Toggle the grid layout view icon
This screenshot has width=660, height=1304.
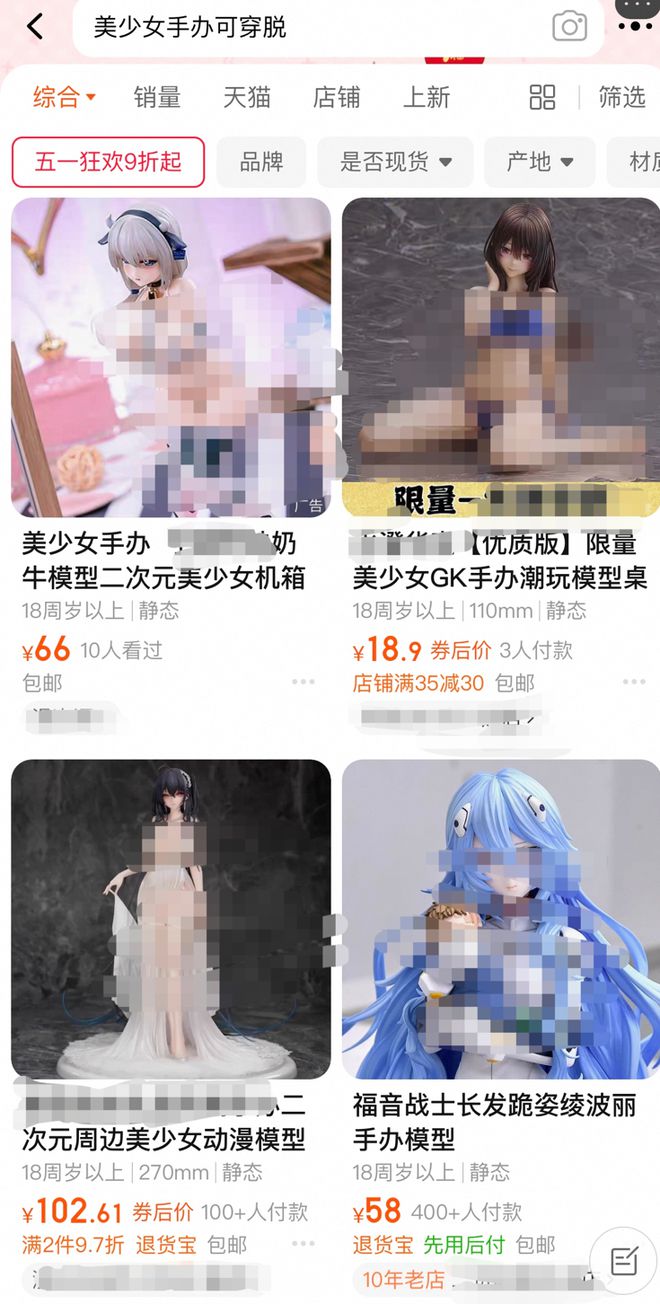[542, 97]
